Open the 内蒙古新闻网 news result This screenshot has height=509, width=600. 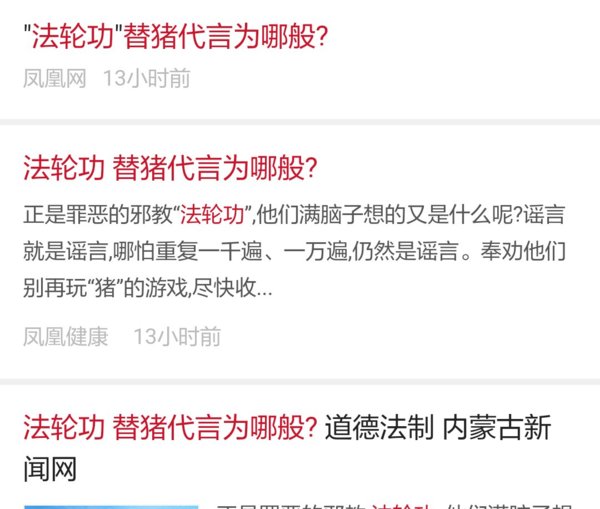(x=286, y=446)
